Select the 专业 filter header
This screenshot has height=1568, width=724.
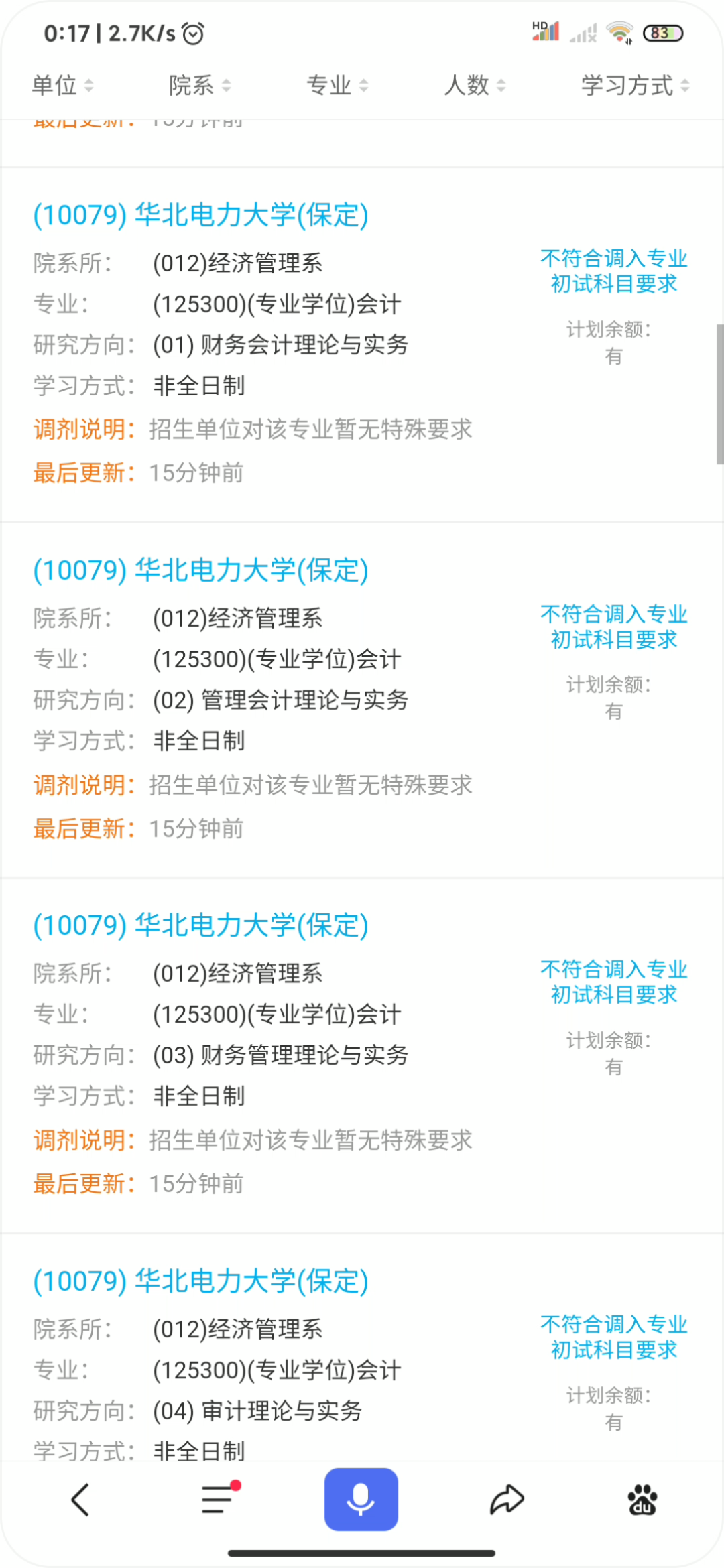pos(336,86)
